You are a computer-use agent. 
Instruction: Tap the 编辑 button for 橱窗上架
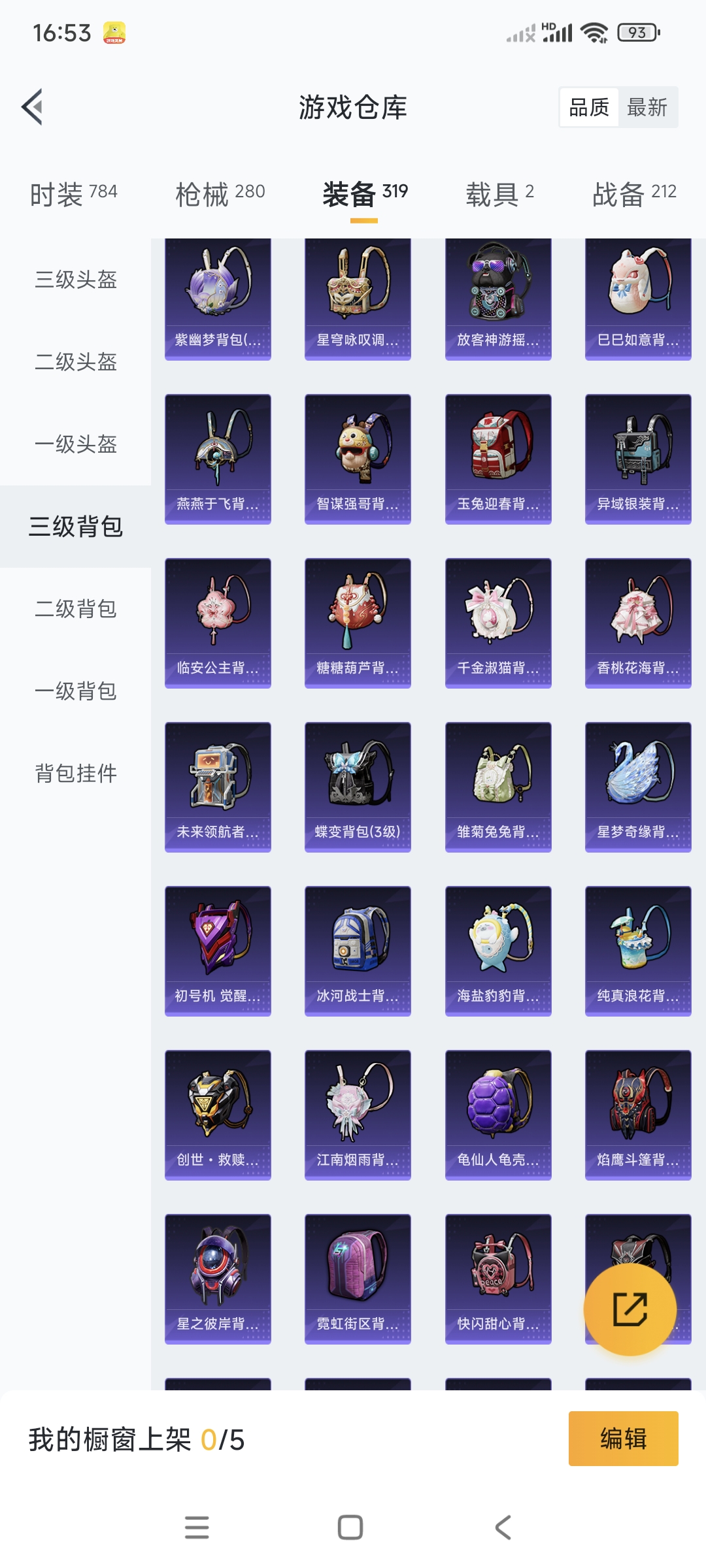pos(623,1439)
